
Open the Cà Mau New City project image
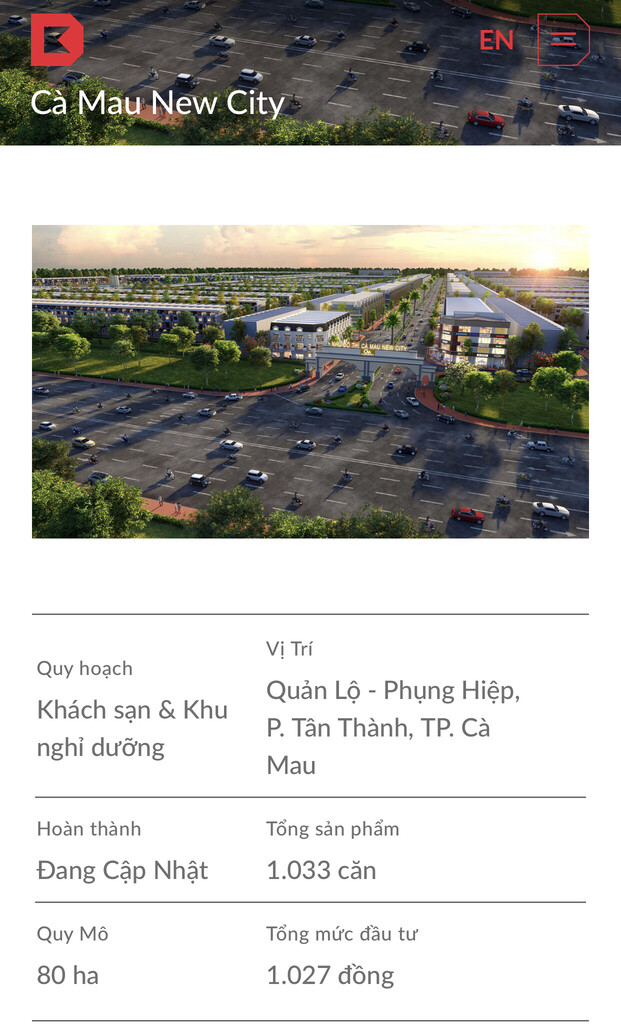(x=310, y=381)
